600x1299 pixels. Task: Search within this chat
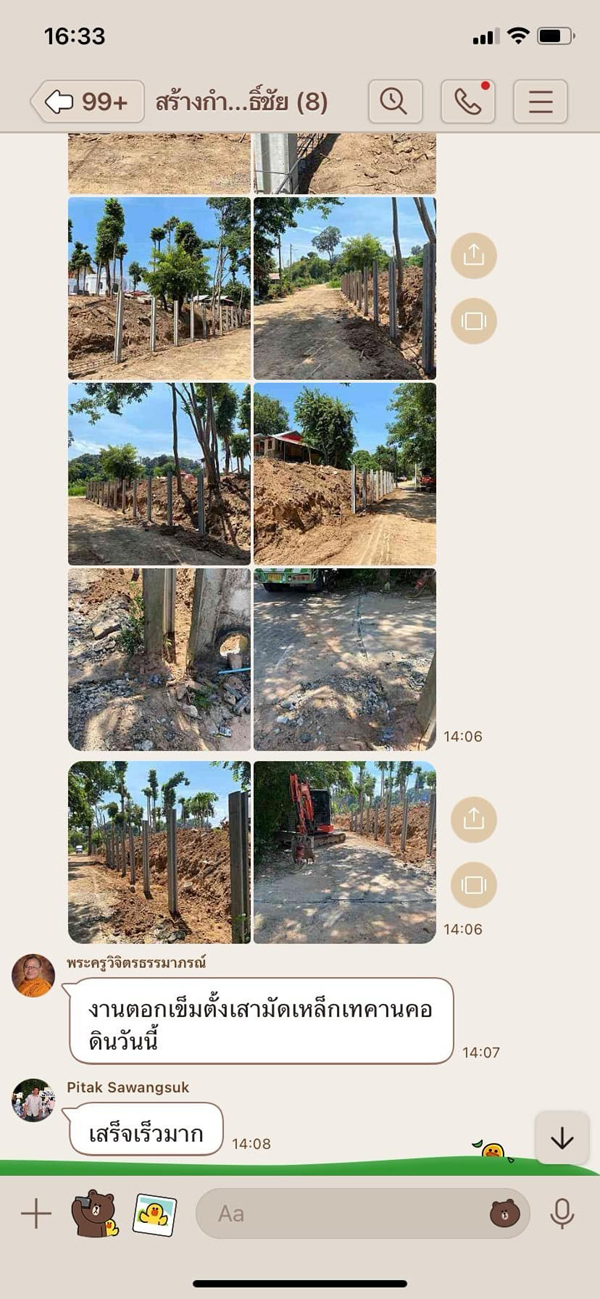coord(395,102)
